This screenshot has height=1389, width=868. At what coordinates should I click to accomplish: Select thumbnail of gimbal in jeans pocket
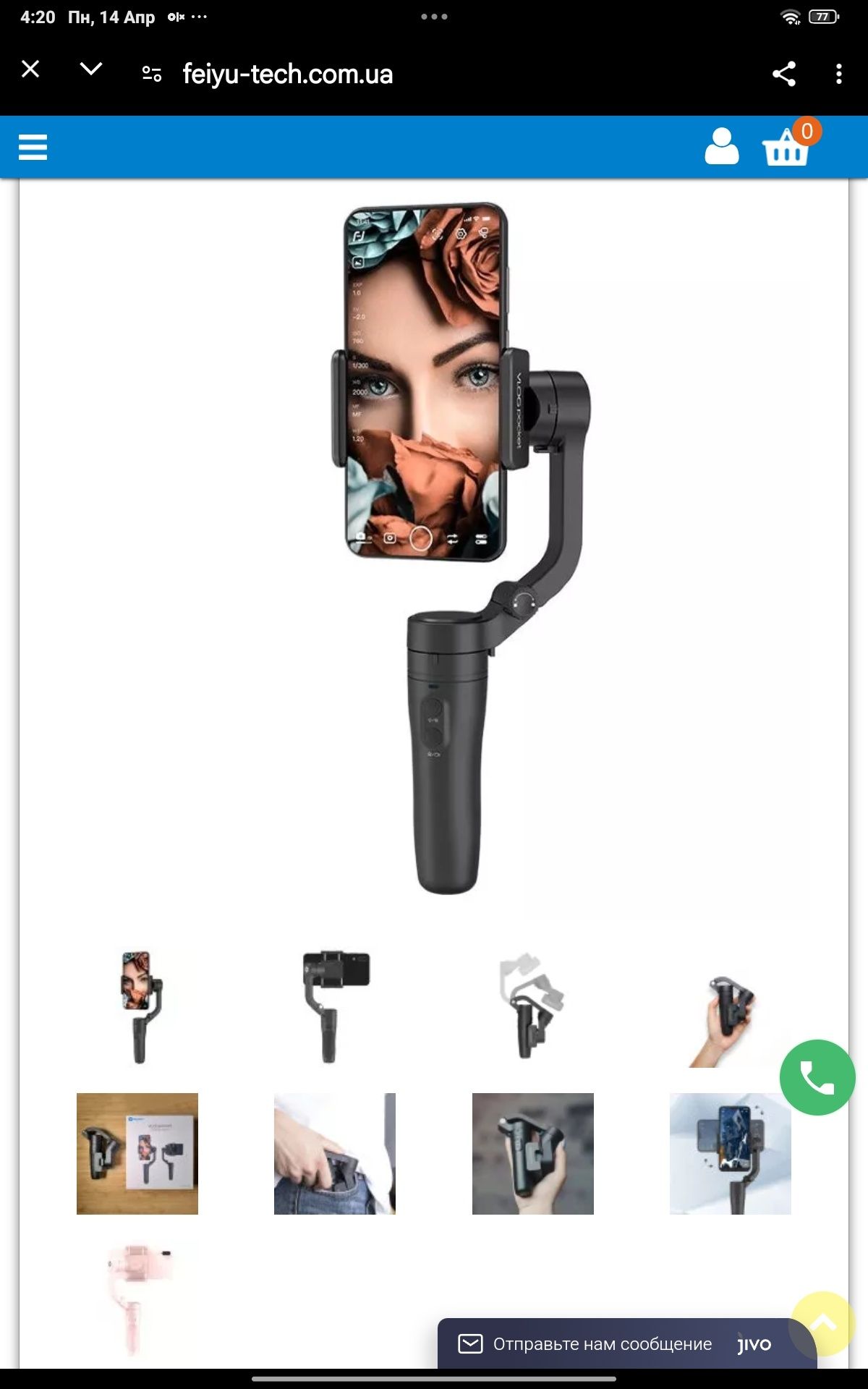[x=335, y=1153]
